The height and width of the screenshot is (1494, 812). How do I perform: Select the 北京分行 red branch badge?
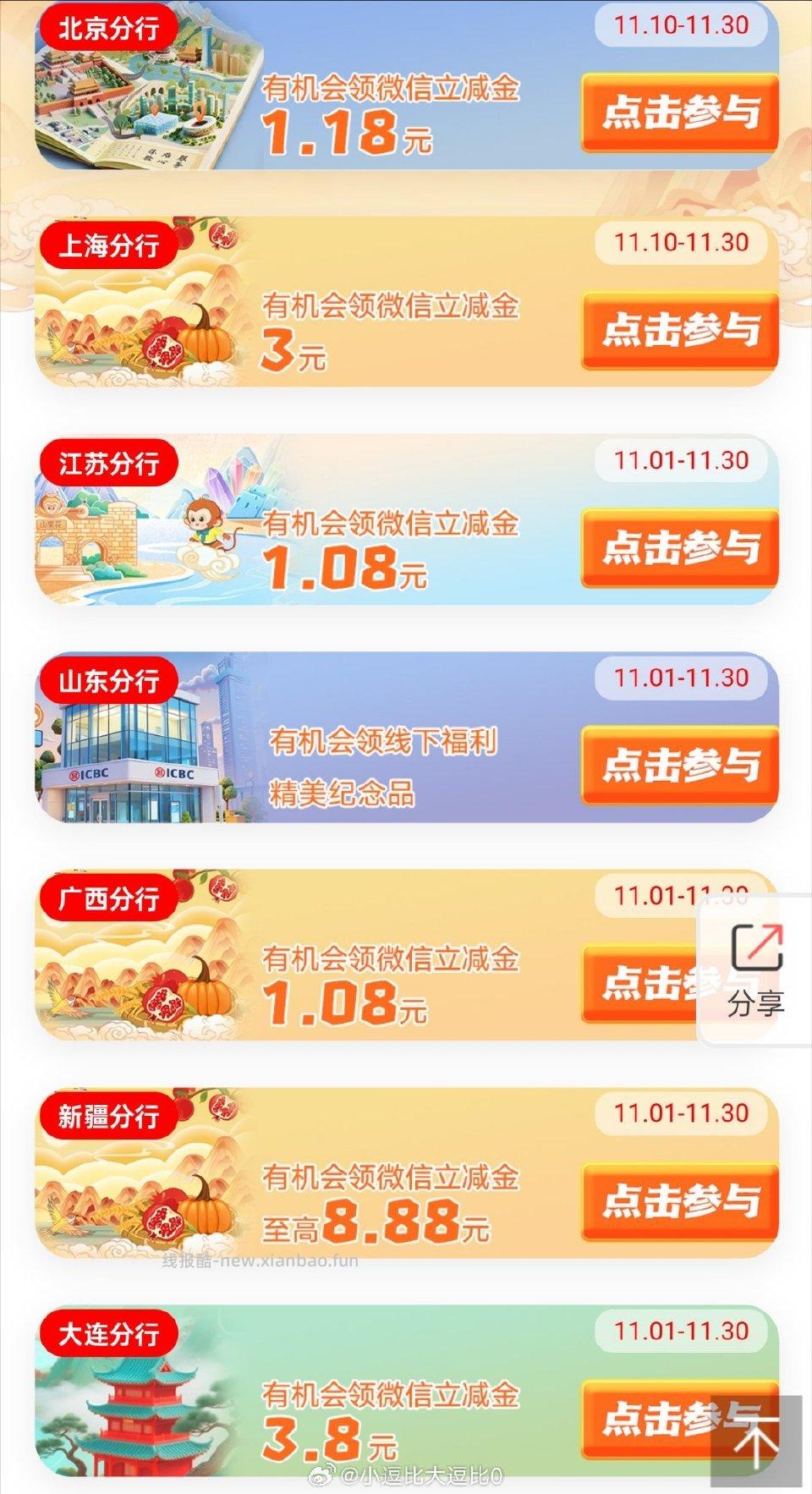tap(110, 28)
